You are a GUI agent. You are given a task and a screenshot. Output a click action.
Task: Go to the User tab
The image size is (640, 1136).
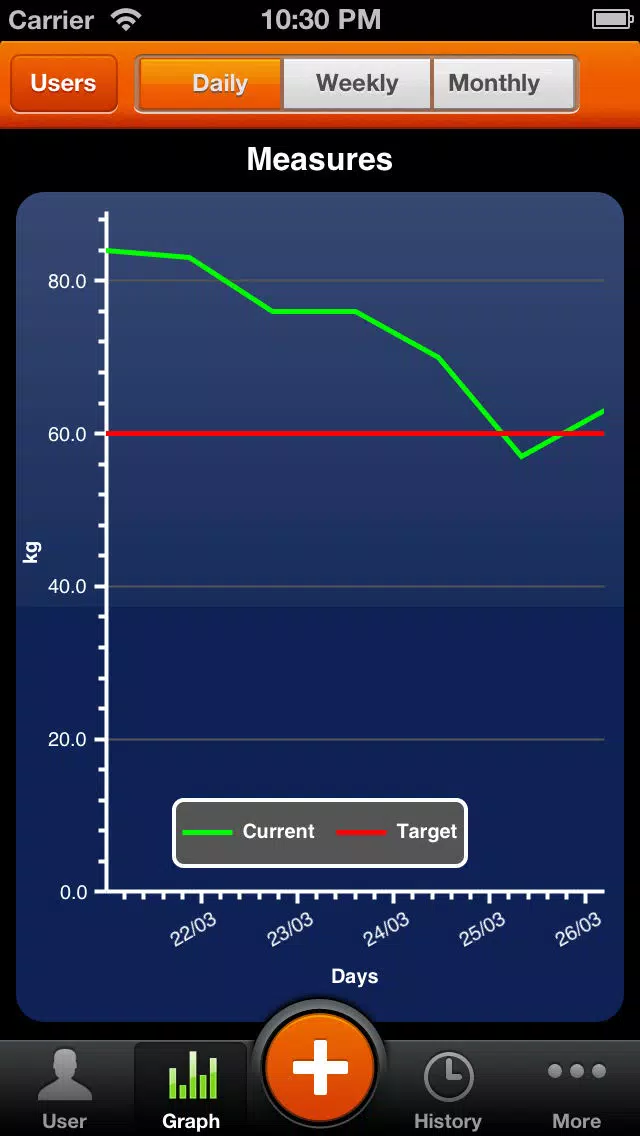(65, 1089)
